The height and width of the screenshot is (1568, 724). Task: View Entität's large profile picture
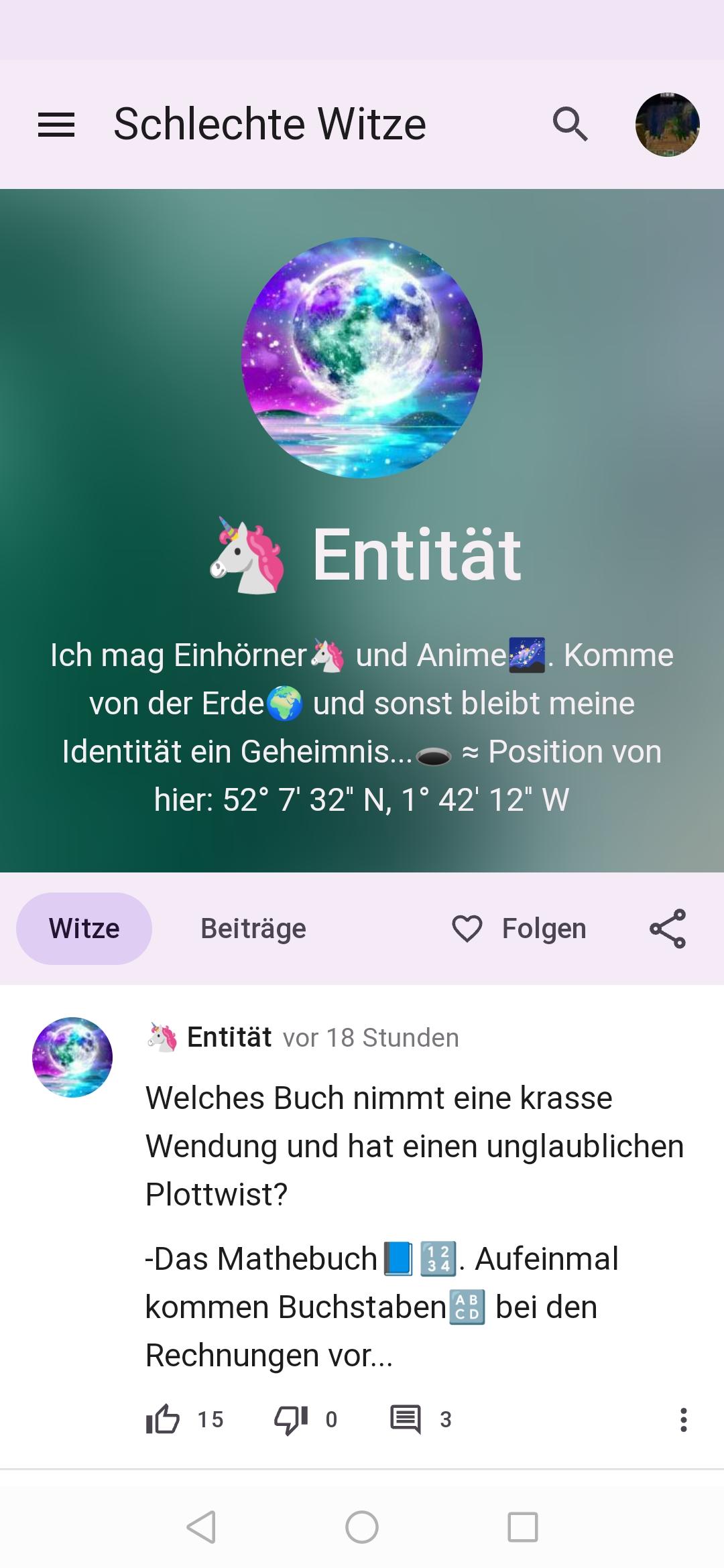point(362,358)
